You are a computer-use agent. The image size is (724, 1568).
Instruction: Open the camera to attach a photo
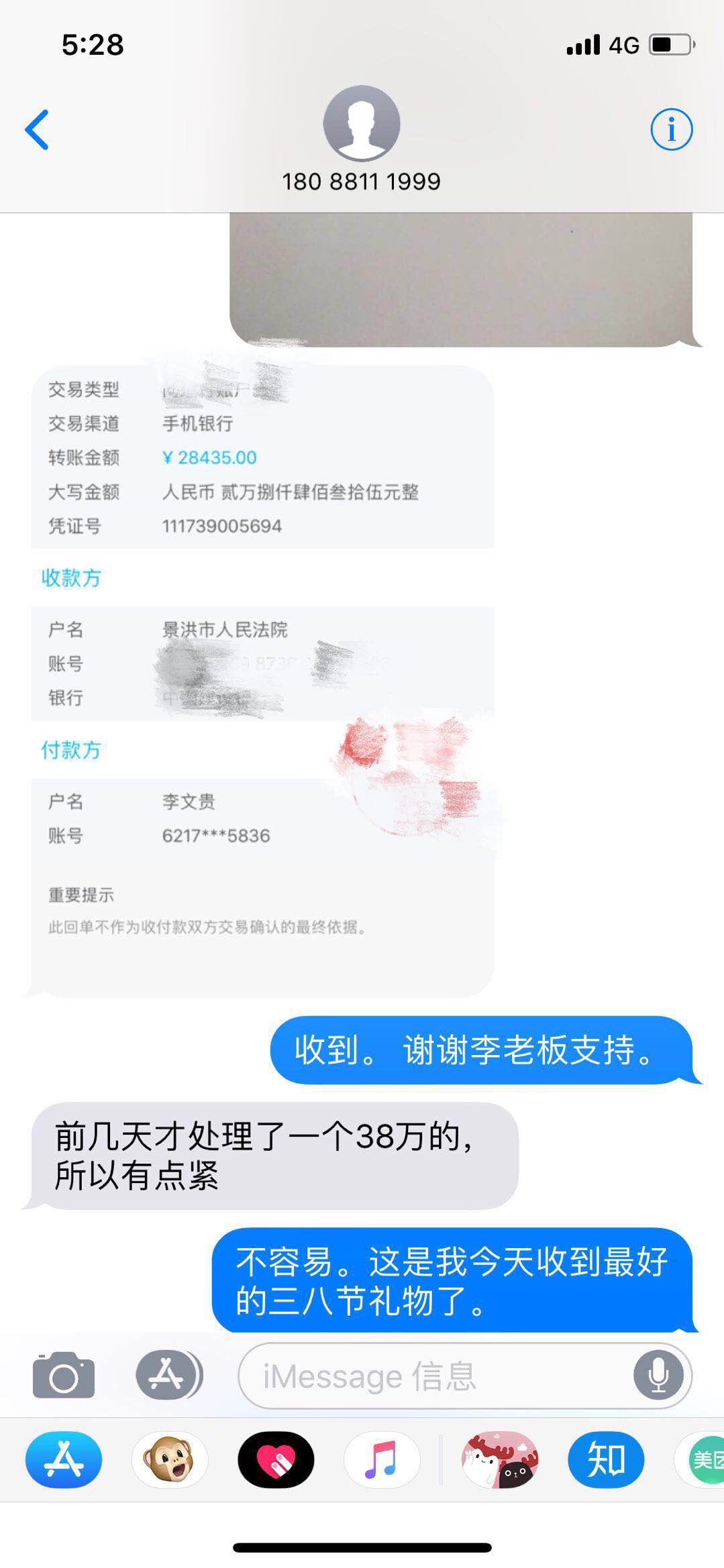pyautogui.click(x=64, y=1376)
